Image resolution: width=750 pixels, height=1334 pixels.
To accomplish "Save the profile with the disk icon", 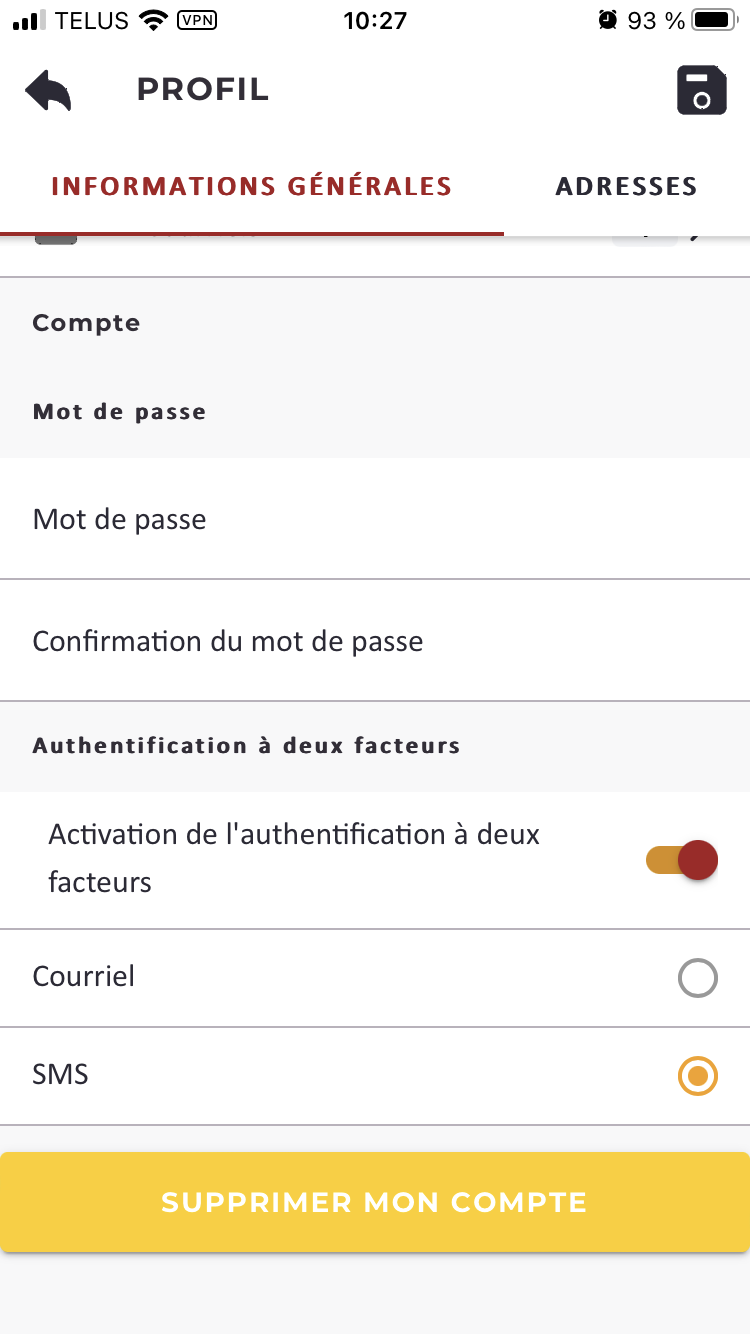I will (x=701, y=91).
